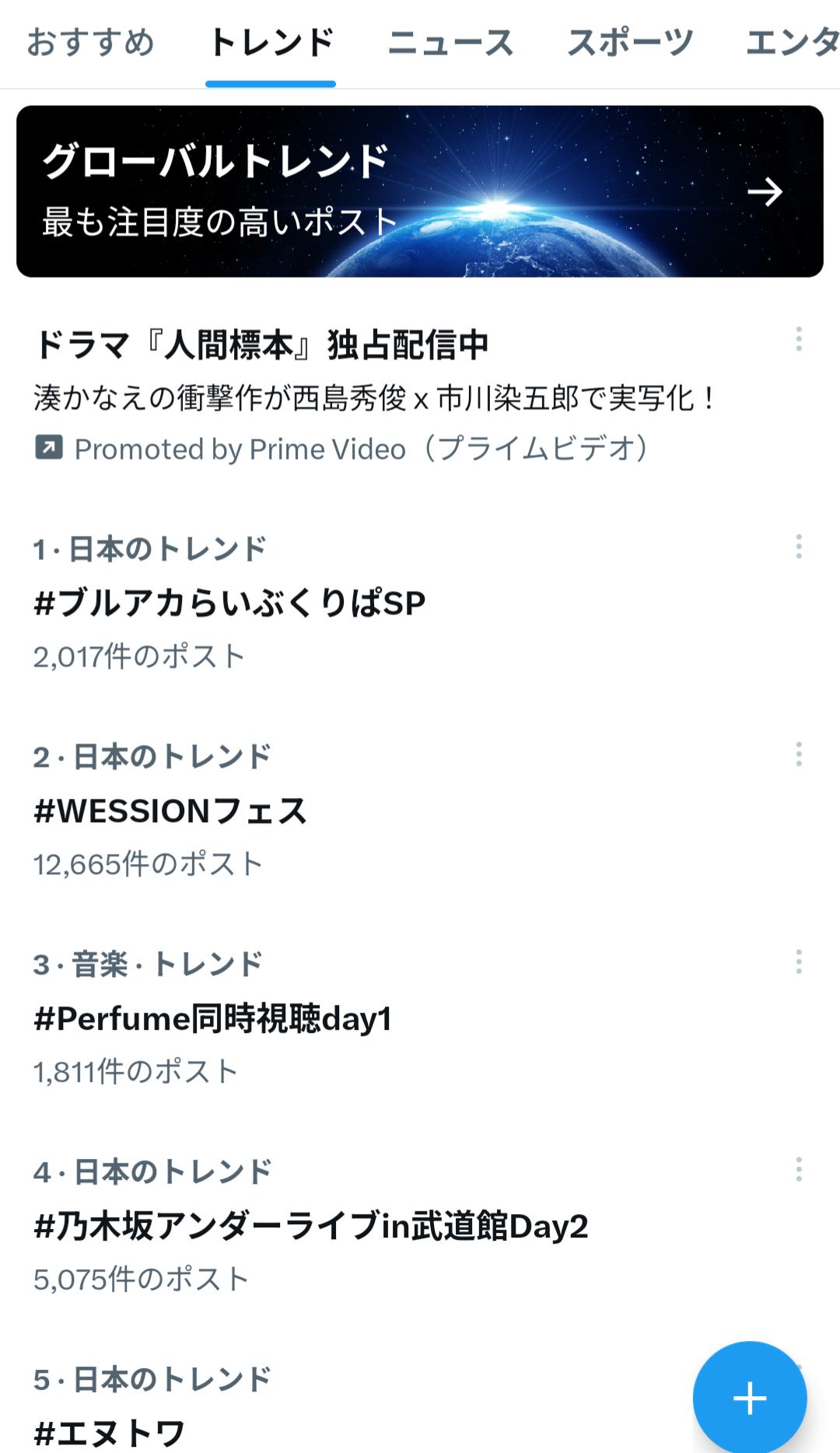Image resolution: width=840 pixels, height=1453 pixels.
Task: Open trend #Perfume同時視聴day1
Action: pyautogui.click(x=213, y=1019)
